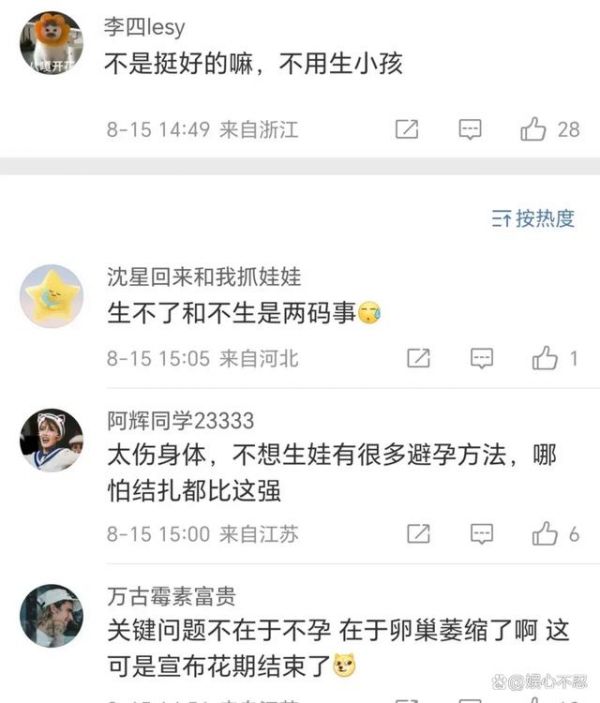
Task: Open 李四lesy's profile avatar
Action: coord(51,43)
